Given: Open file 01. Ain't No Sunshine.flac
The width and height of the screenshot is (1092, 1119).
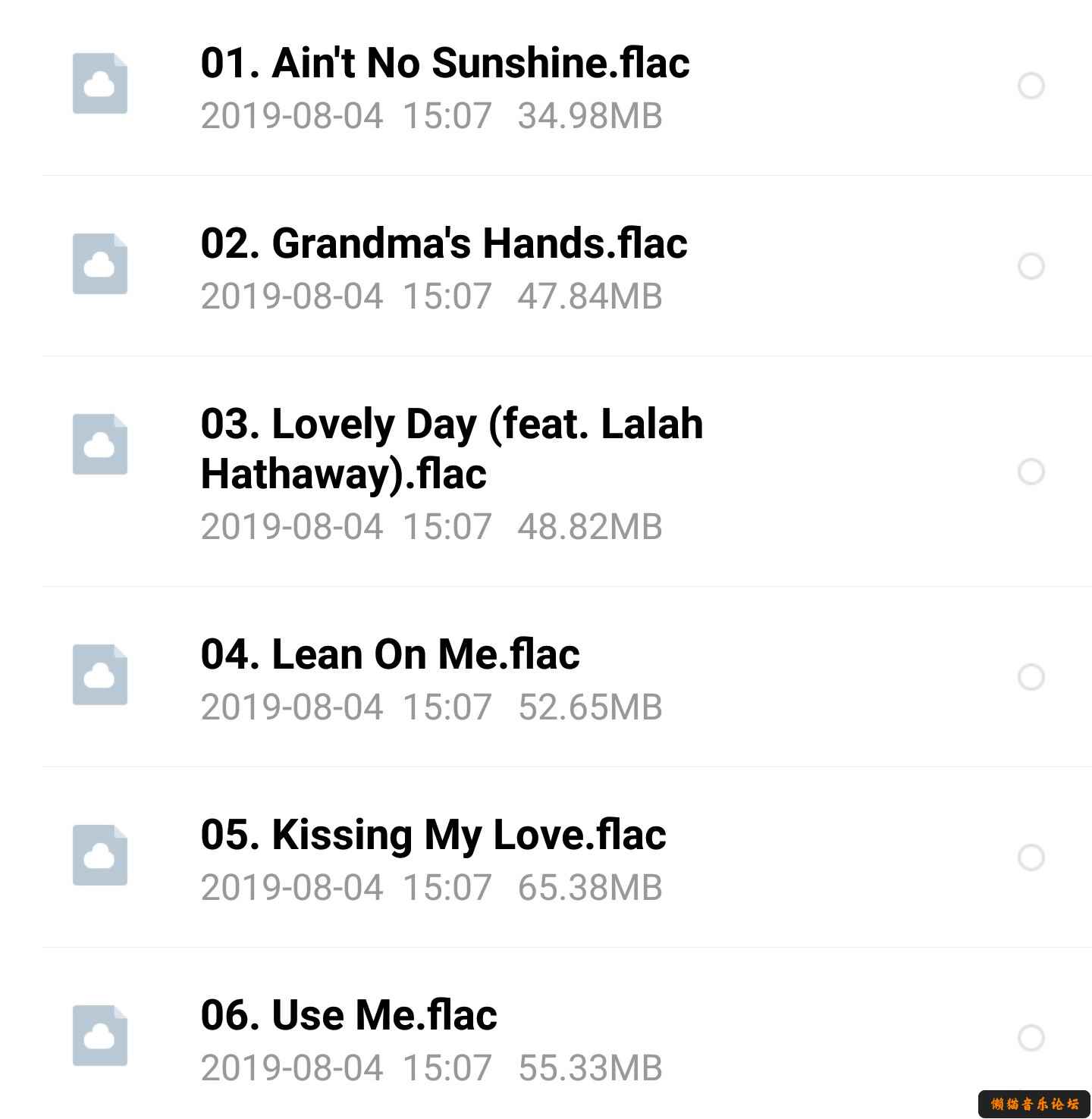Looking at the screenshot, I should coord(444,63).
